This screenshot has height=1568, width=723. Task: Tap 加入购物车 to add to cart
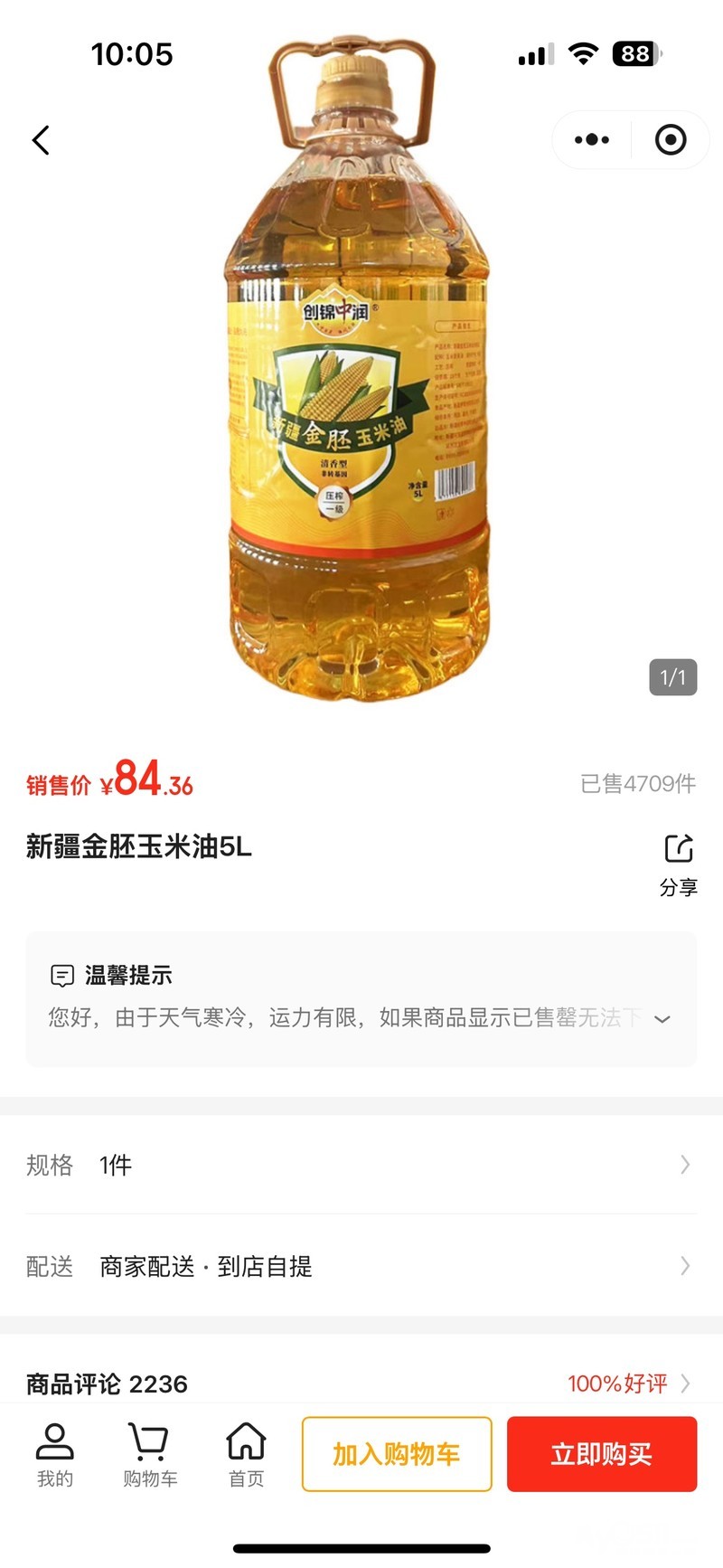pyautogui.click(x=397, y=1454)
